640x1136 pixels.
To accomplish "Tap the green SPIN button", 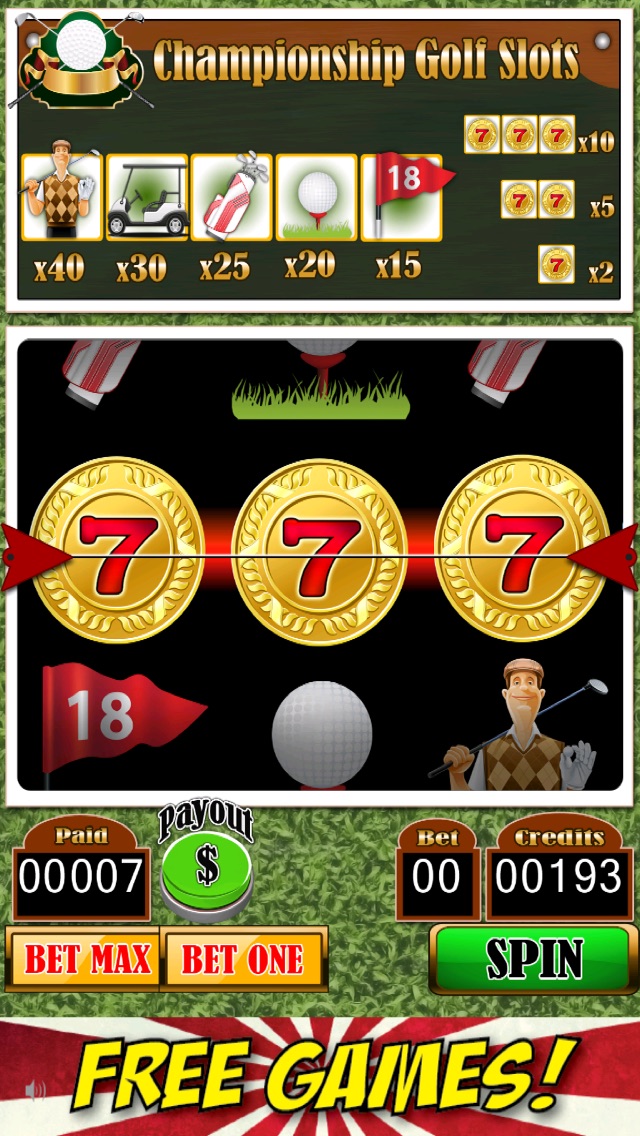I will pyautogui.click(x=533, y=959).
